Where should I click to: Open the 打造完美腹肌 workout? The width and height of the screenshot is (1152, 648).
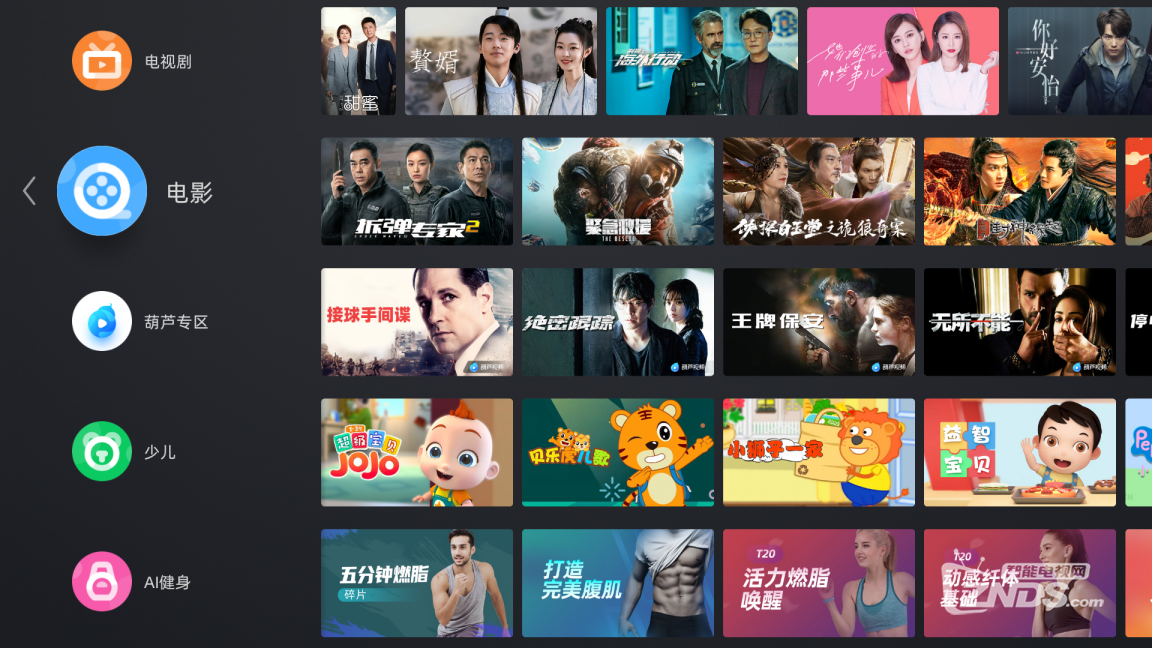coord(617,582)
